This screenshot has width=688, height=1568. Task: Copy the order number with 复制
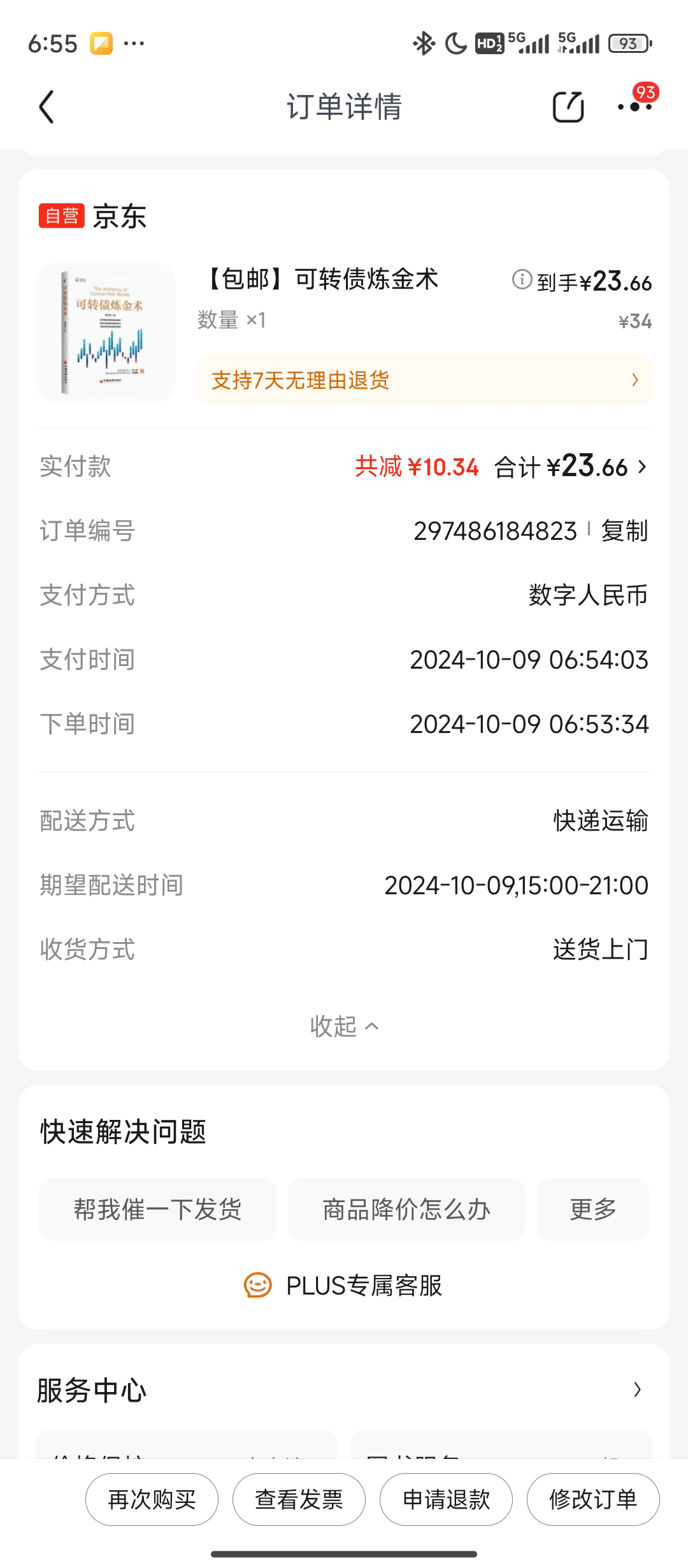click(624, 531)
